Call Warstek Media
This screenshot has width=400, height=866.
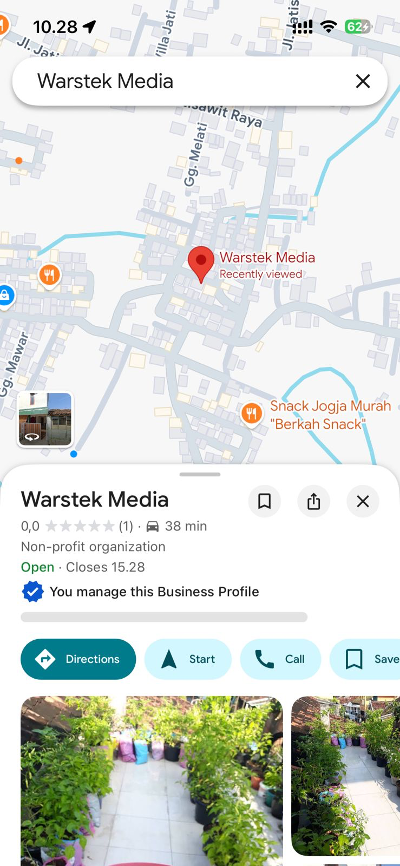[x=280, y=659]
